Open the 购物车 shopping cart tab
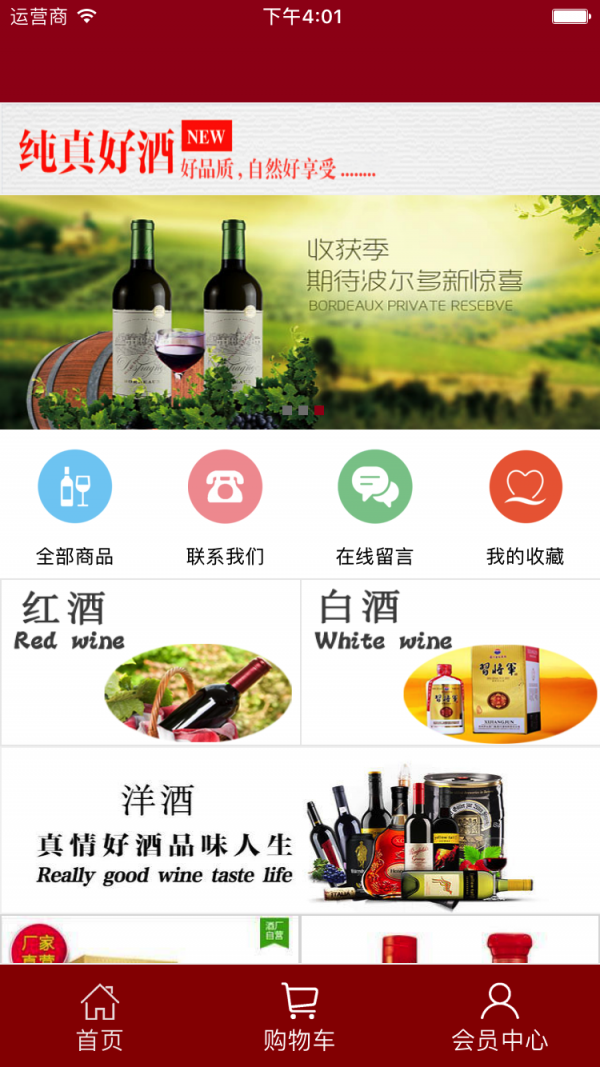Image resolution: width=600 pixels, height=1067 pixels. (300, 1016)
